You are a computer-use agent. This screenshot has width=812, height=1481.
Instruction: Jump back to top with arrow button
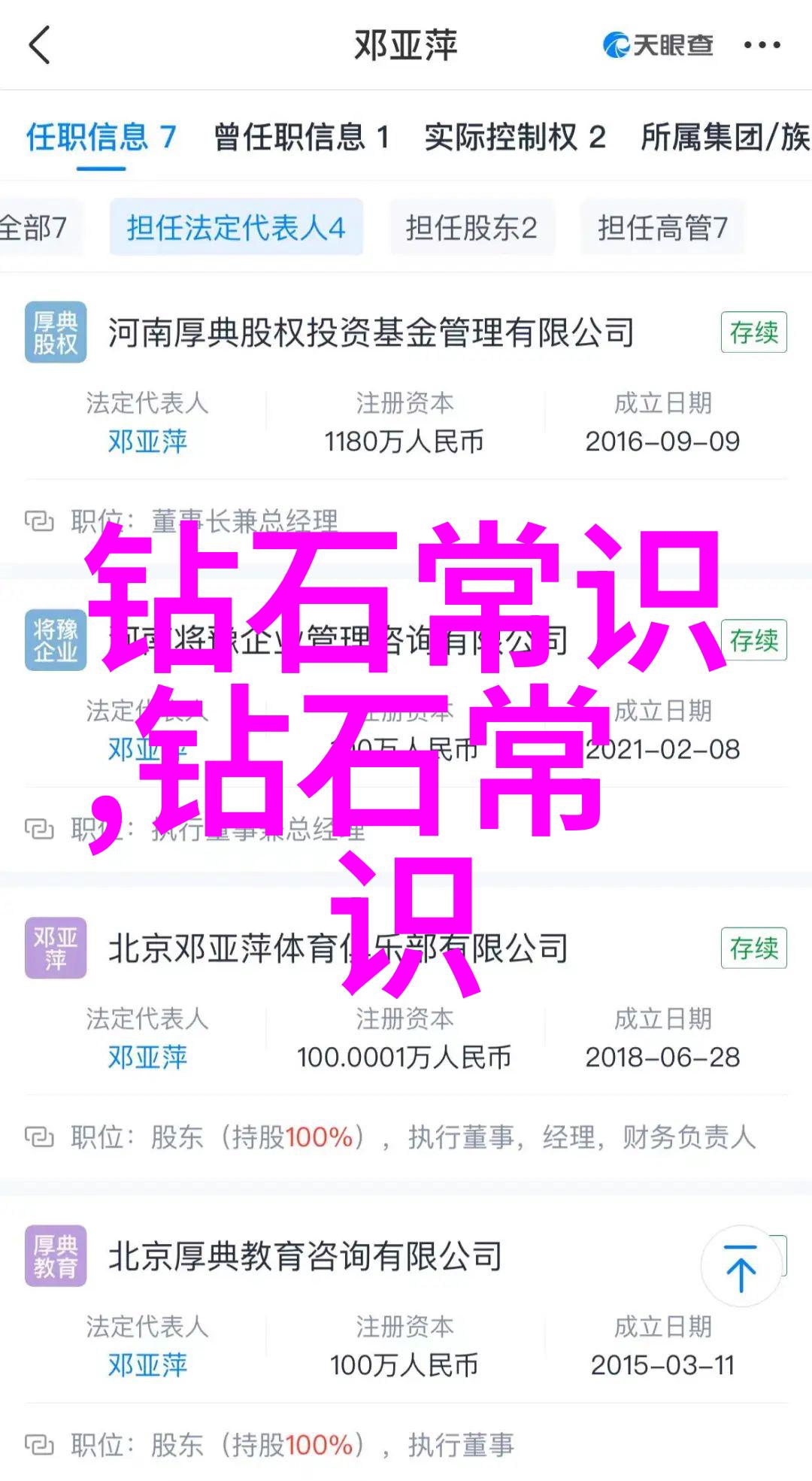[x=741, y=1267]
